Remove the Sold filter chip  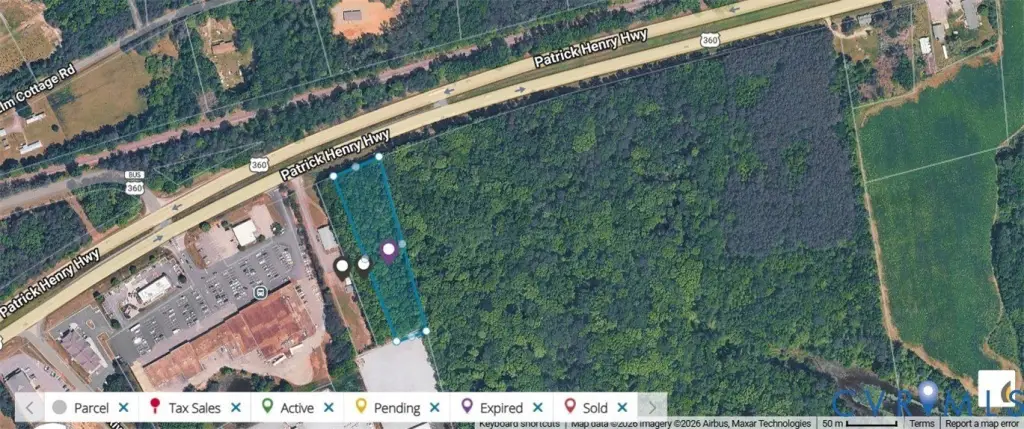tap(622, 408)
